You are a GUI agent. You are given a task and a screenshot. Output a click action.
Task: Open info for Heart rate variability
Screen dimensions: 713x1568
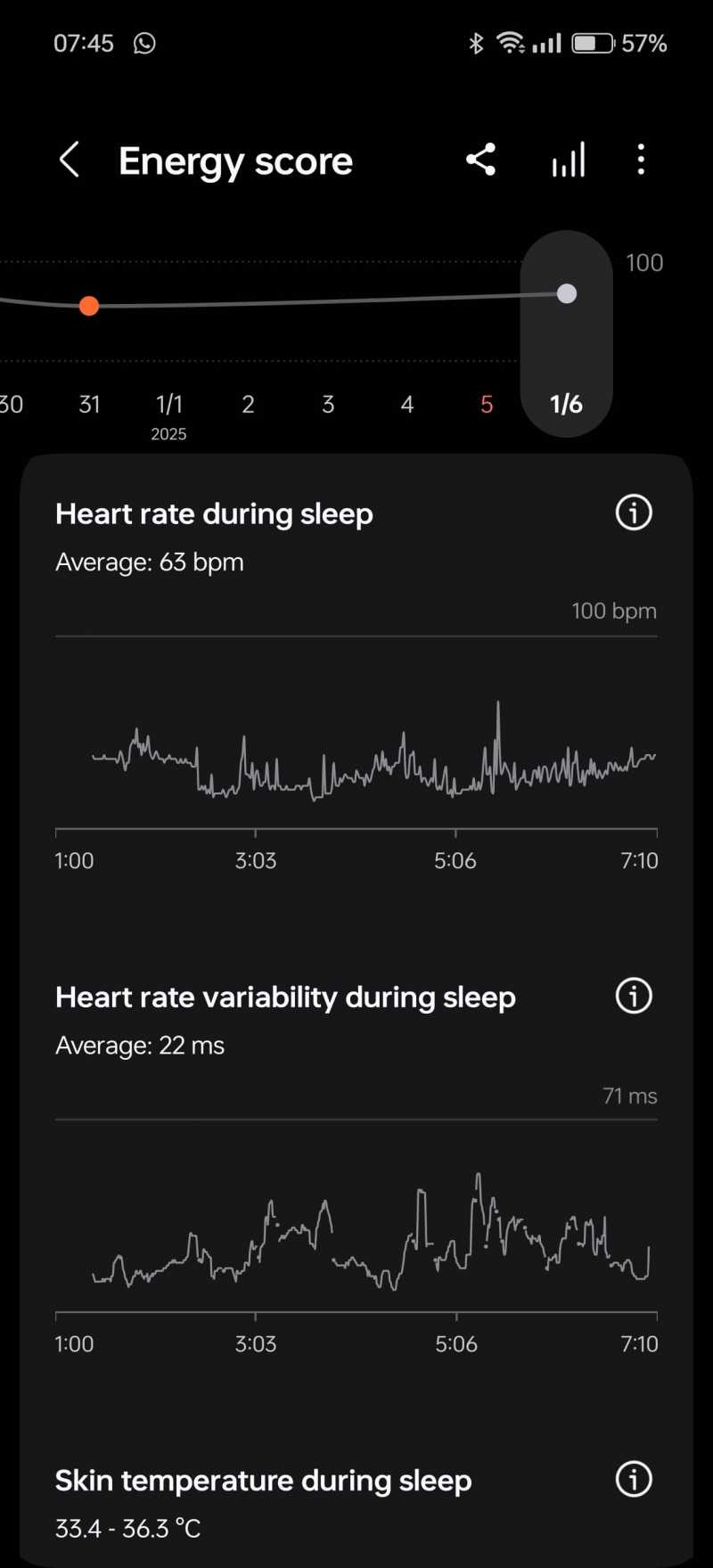point(634,996)
